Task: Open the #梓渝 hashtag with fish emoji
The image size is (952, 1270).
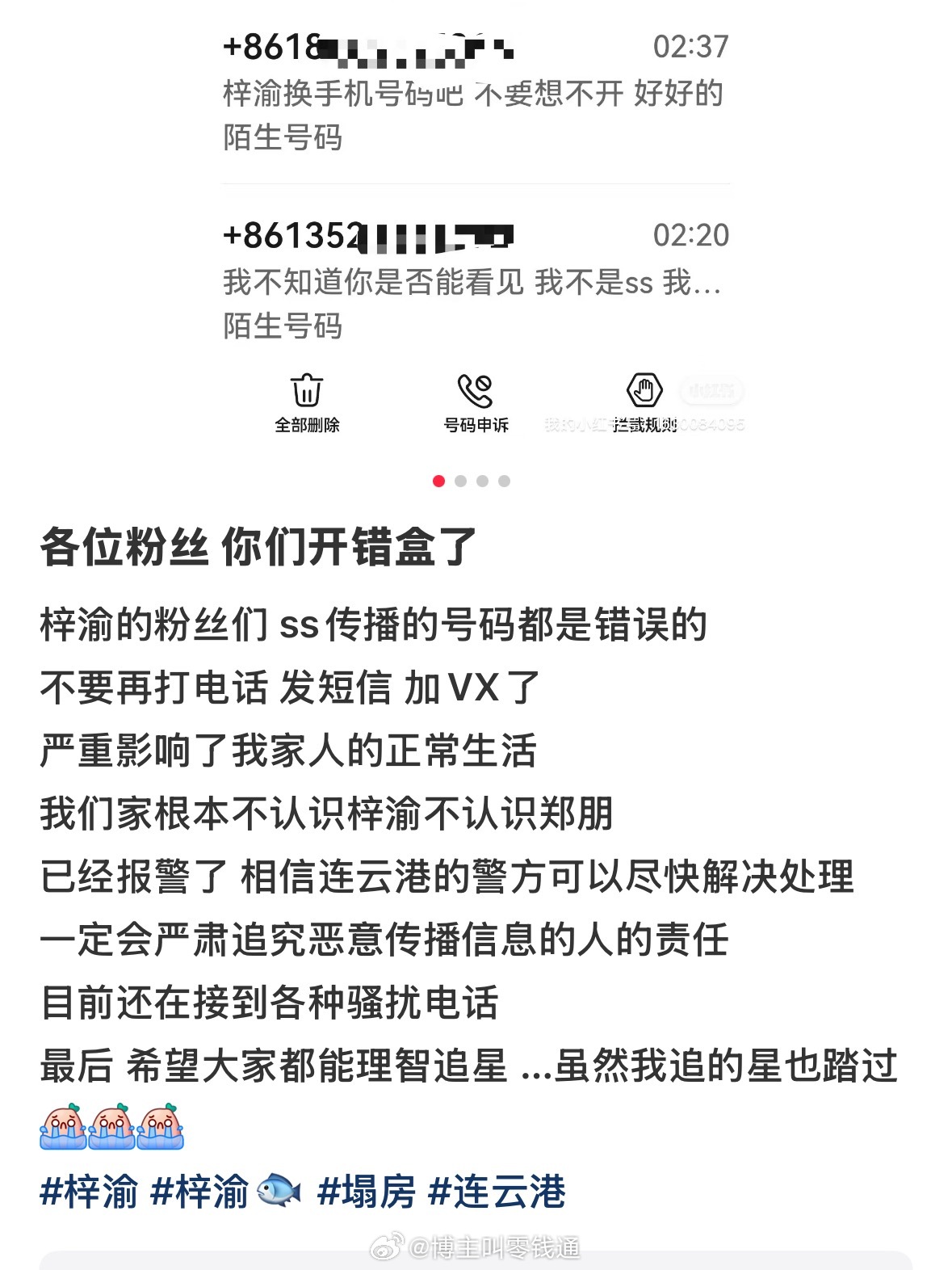Action: click(x=224, y=1192)
